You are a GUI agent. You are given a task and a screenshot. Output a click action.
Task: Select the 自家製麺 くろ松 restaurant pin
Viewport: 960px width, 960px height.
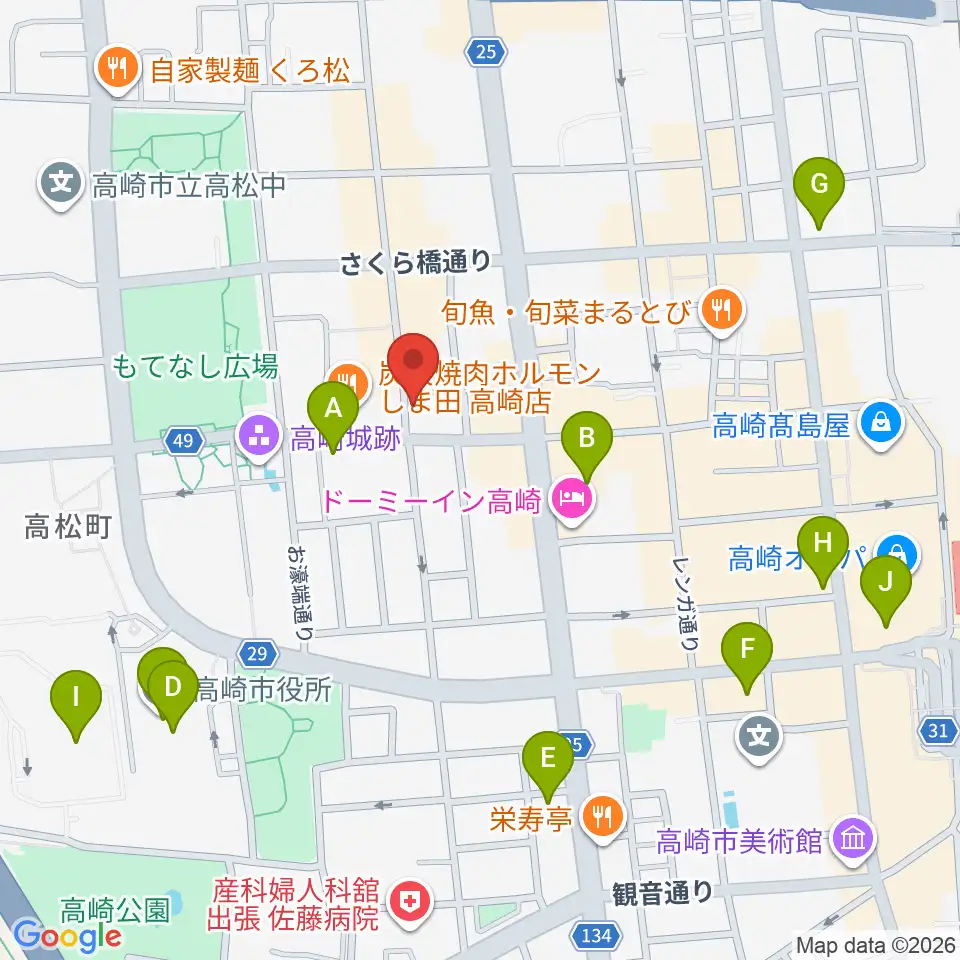pyautogui.click(x=119, y=69)
